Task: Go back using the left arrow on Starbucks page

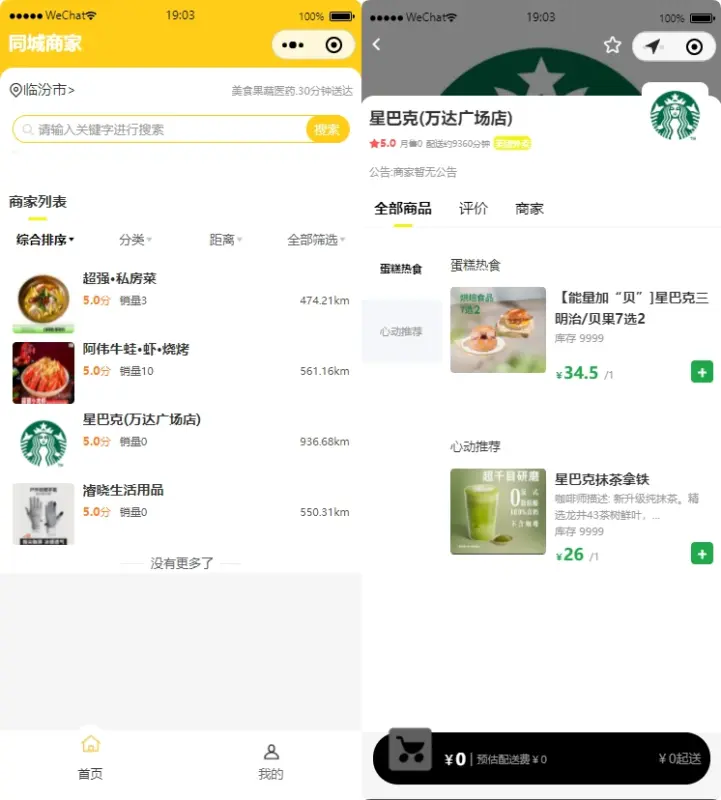Action: [x=377, y=45]
